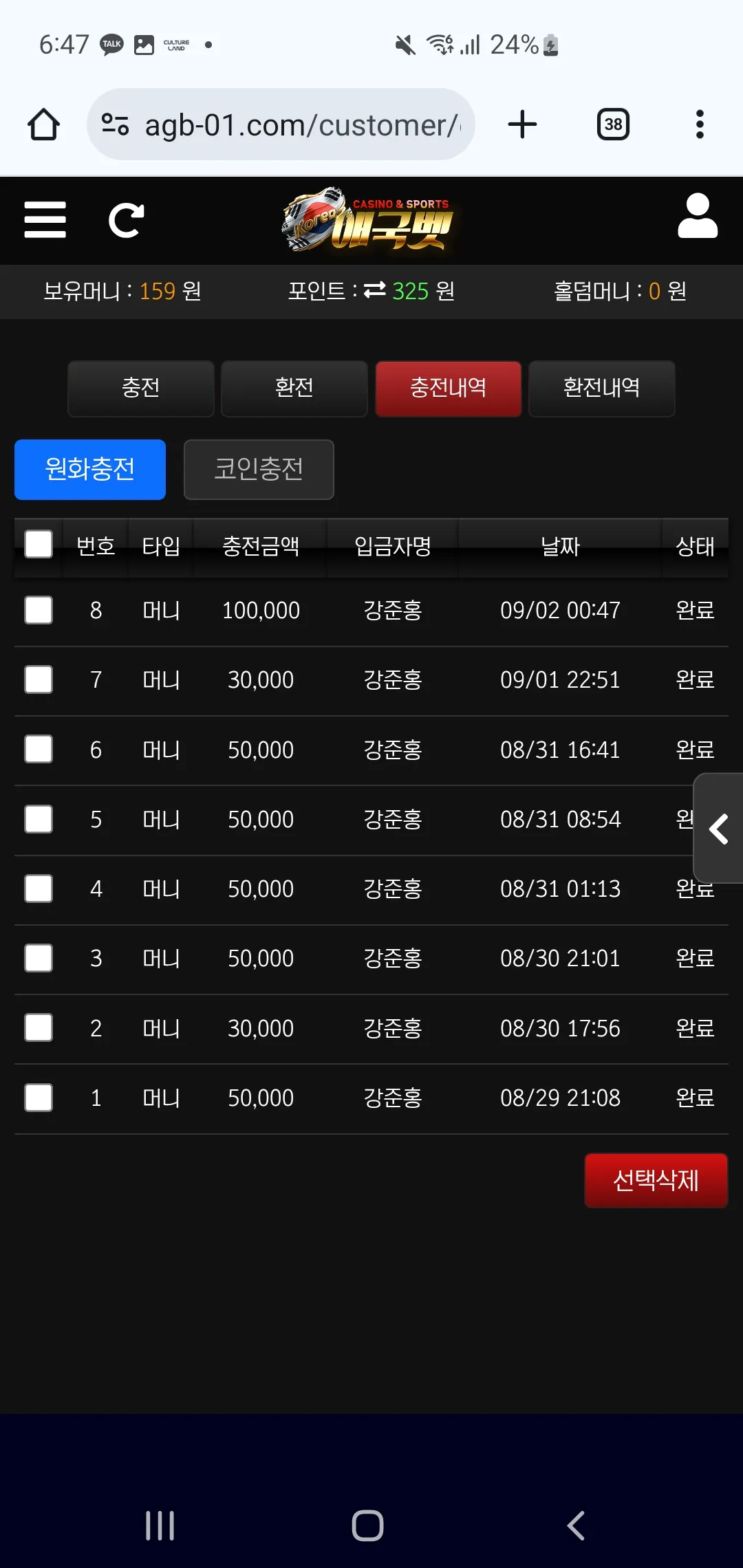Expand the side panel arrow
This screenshot has height=1568, width=743.
pyautogui.click(x=719, y=829)
